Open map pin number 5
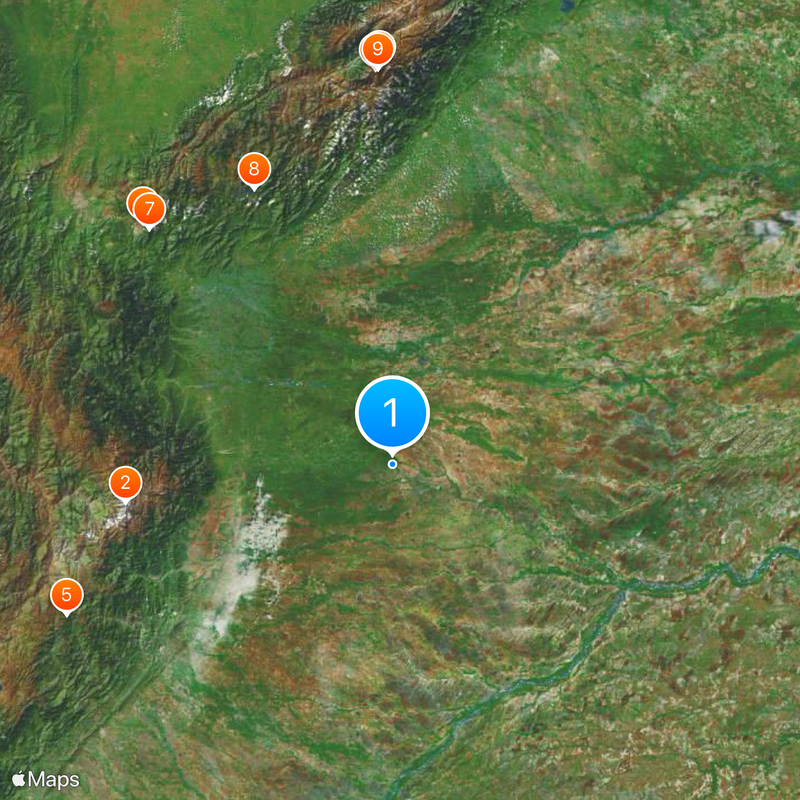 pyautogui.click(x=67, y=596)
